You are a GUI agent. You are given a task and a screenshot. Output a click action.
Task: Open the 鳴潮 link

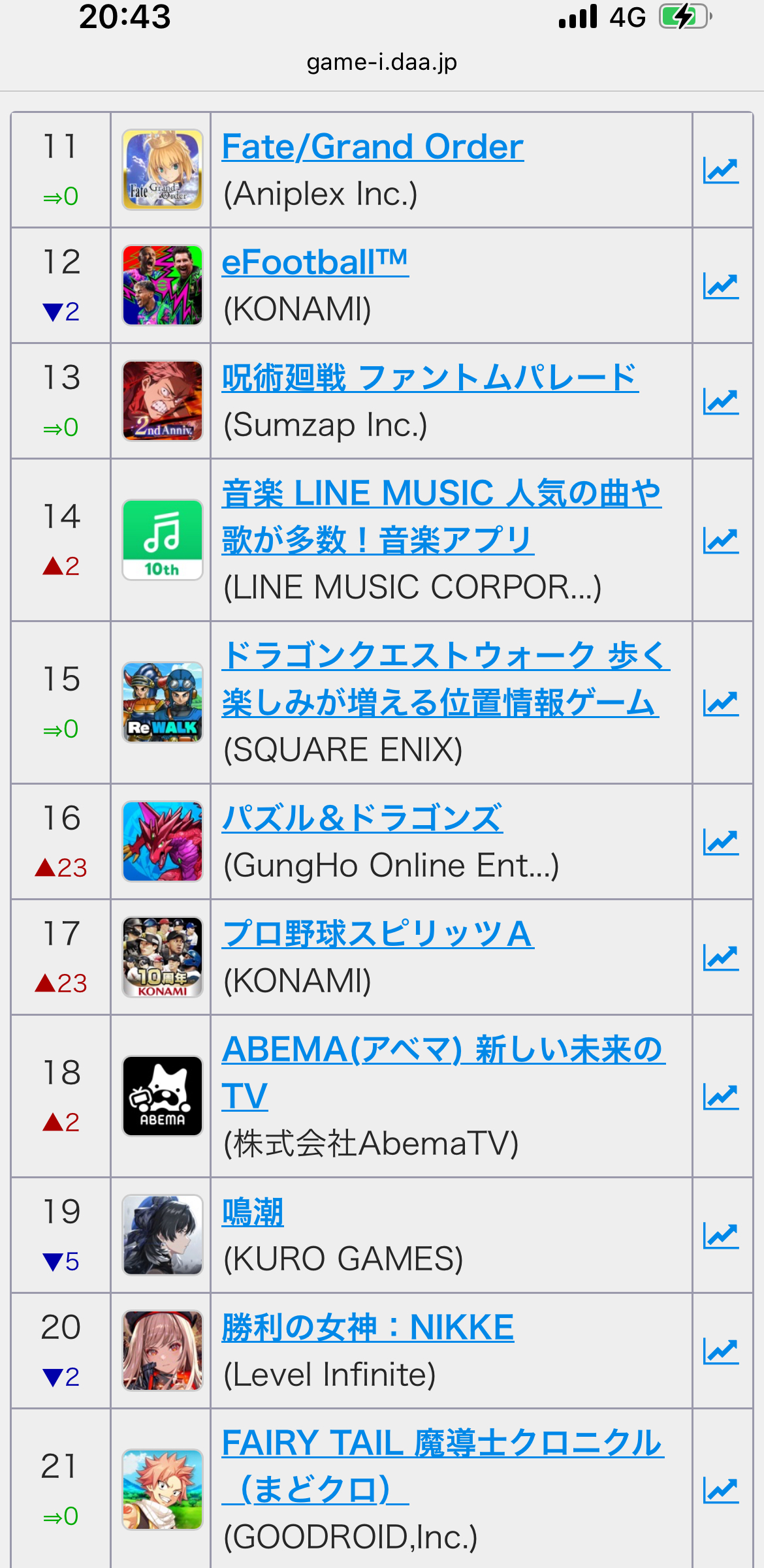pos(253,1212)
